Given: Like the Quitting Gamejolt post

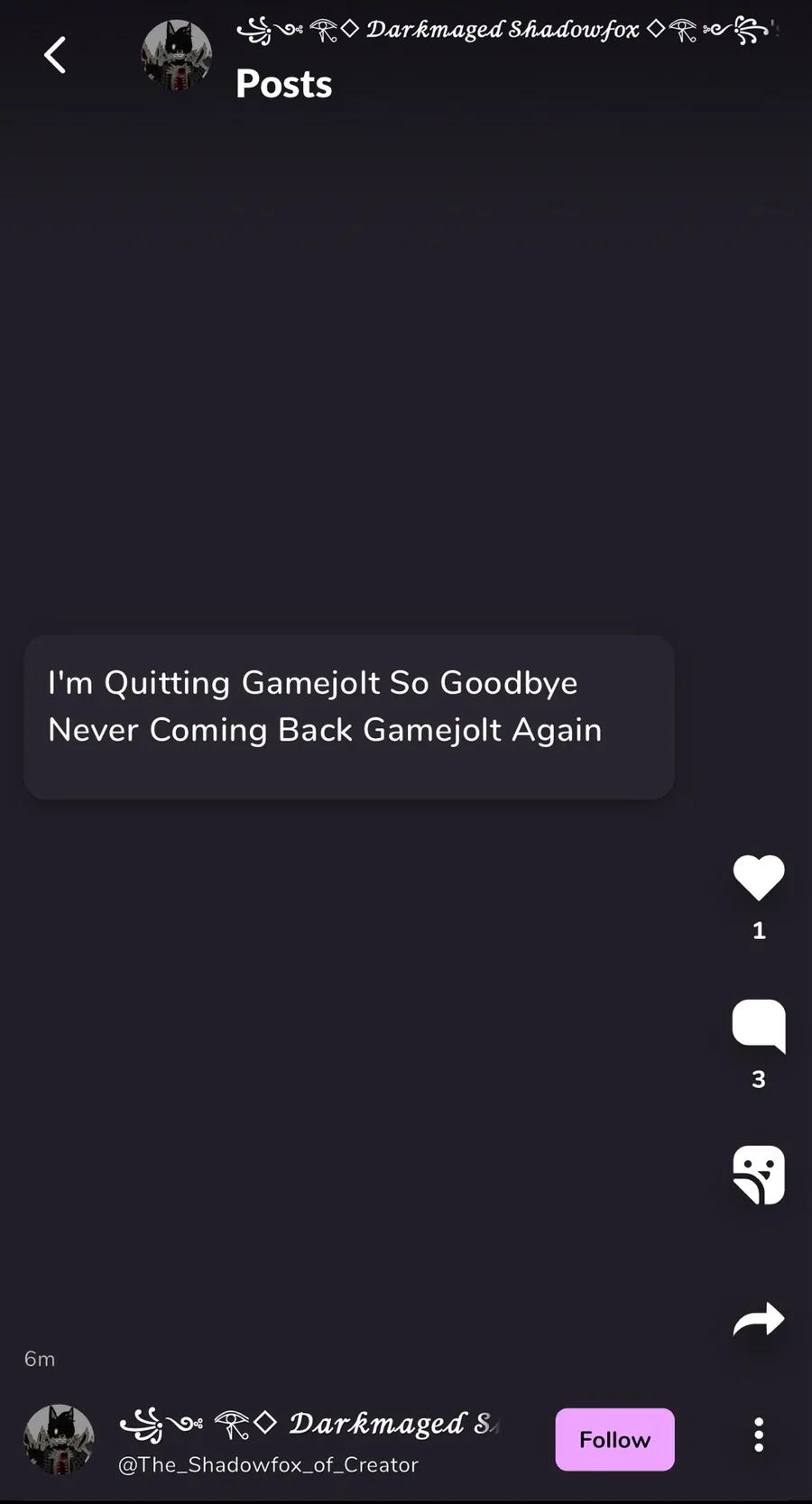Looking at the screenshot, I should 759,878.
